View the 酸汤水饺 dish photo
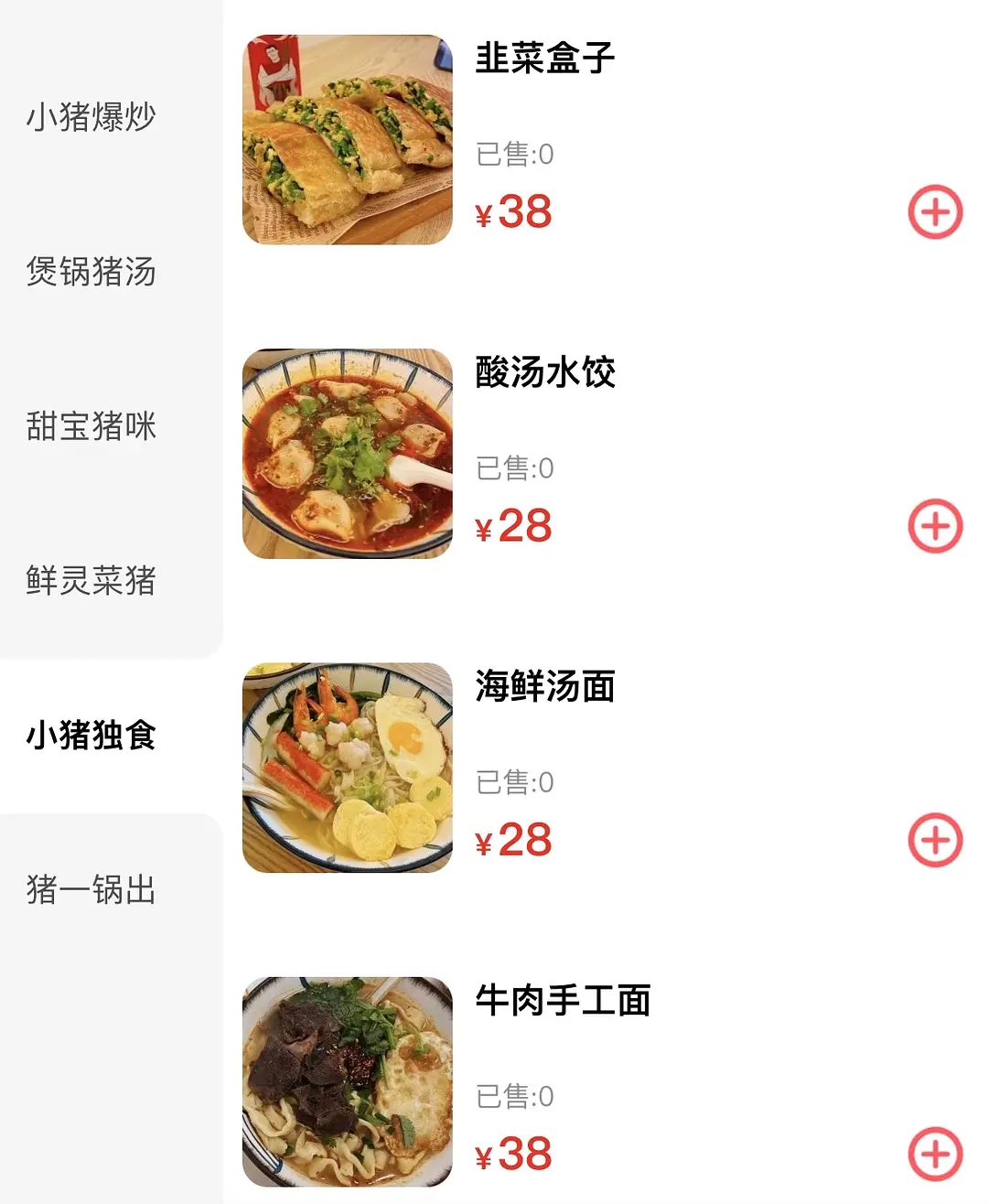Viewport: 988px width, 1204px height. [348, 454]
